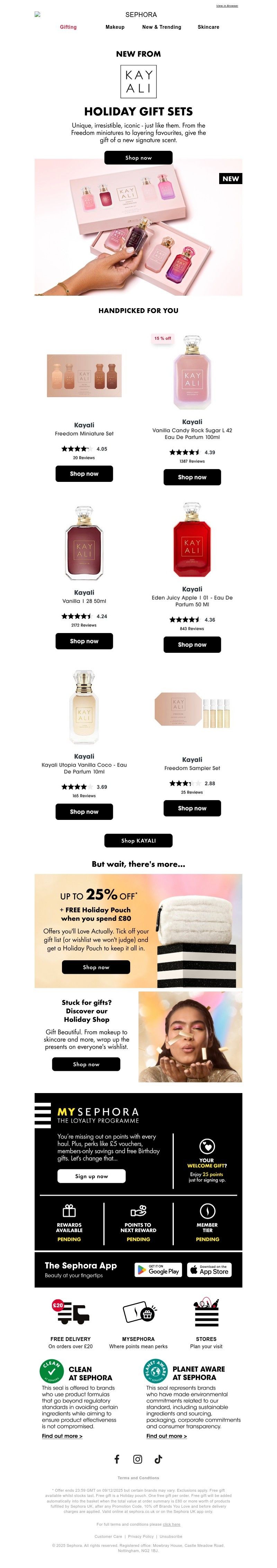Shop the Vanilla 28 50ml perfume
This screenshot has width=277, height=1568.
click(84, 641)
